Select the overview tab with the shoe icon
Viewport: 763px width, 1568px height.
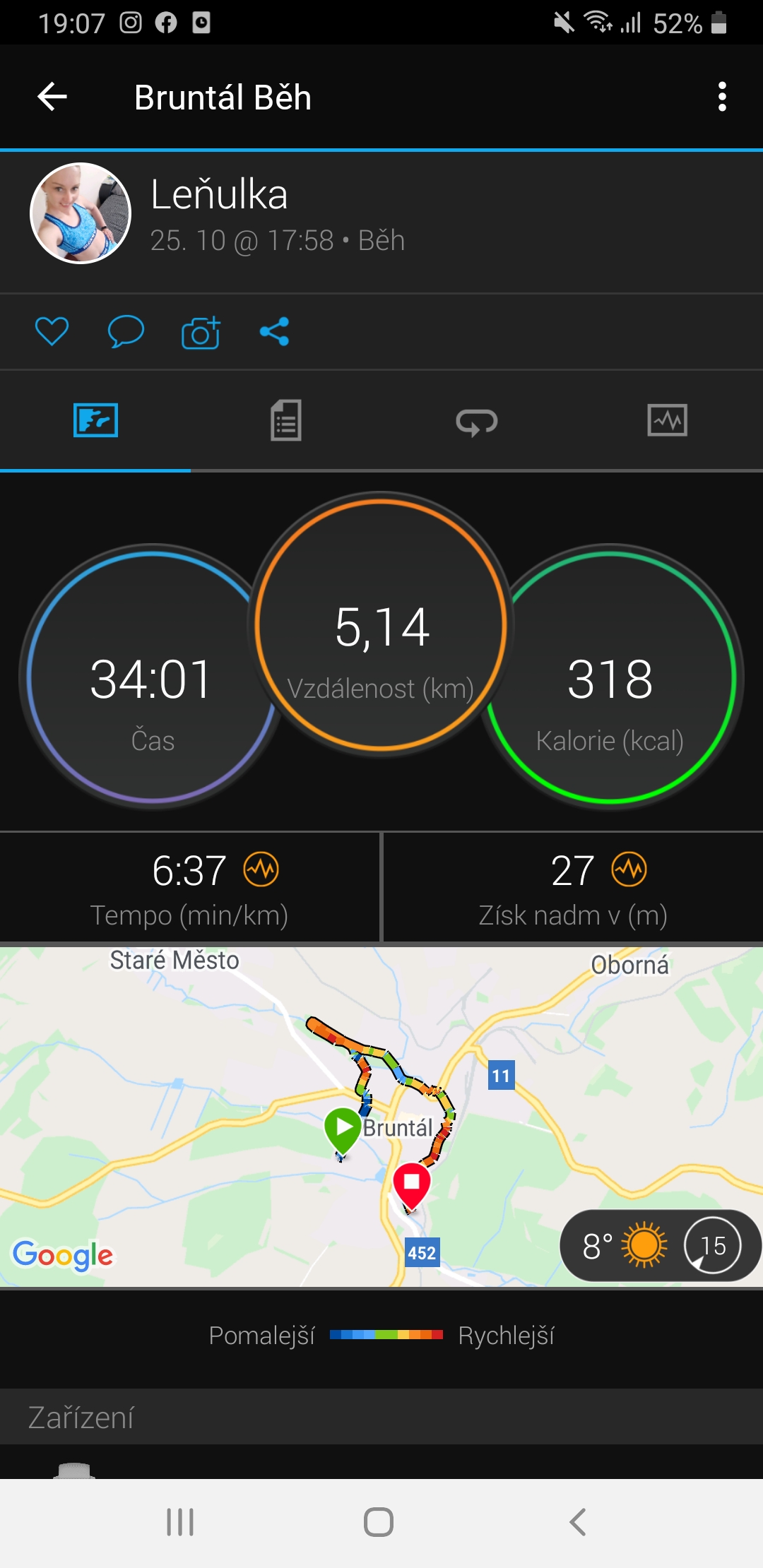[95, 421]
